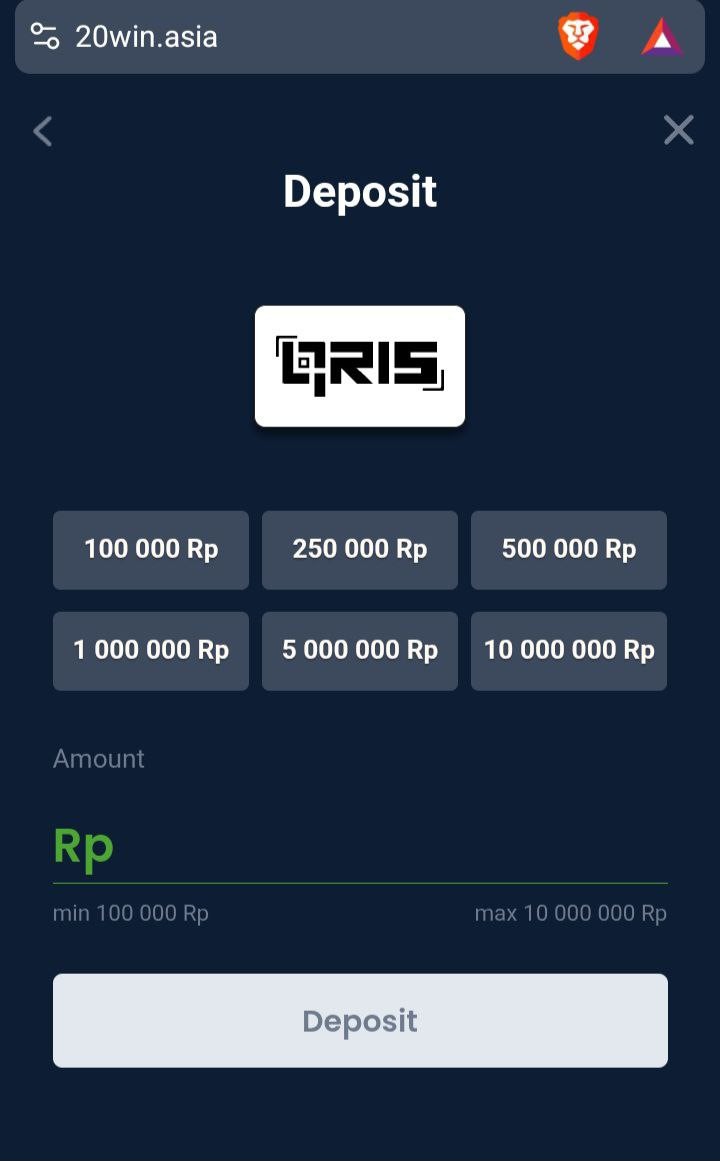
Task: Choose the 250 000 Rp preset
Action: 360,550
